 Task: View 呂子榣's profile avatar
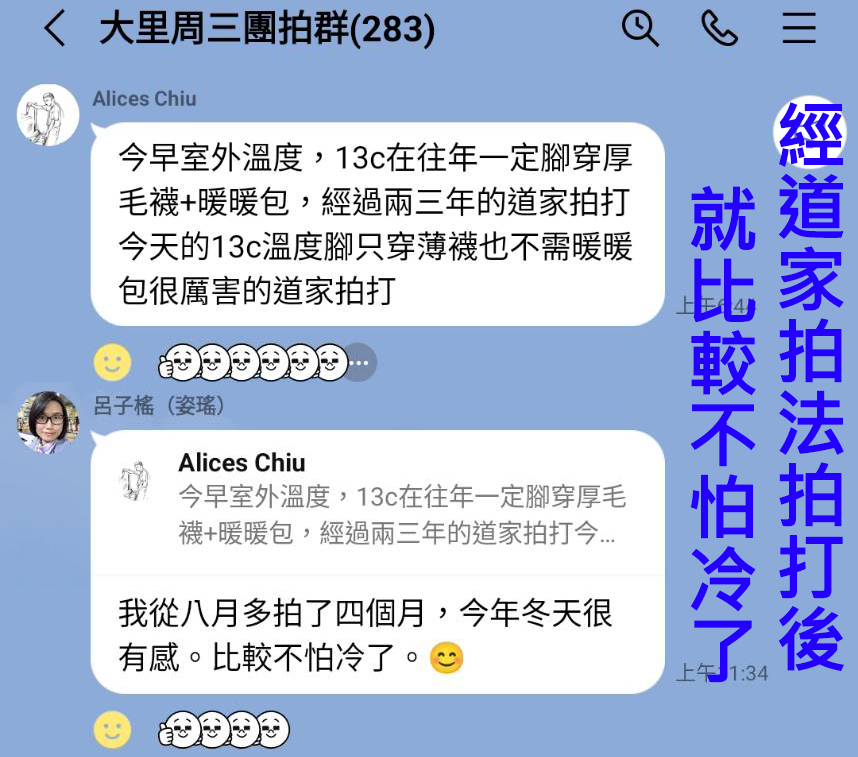click(x=48, y=421)
